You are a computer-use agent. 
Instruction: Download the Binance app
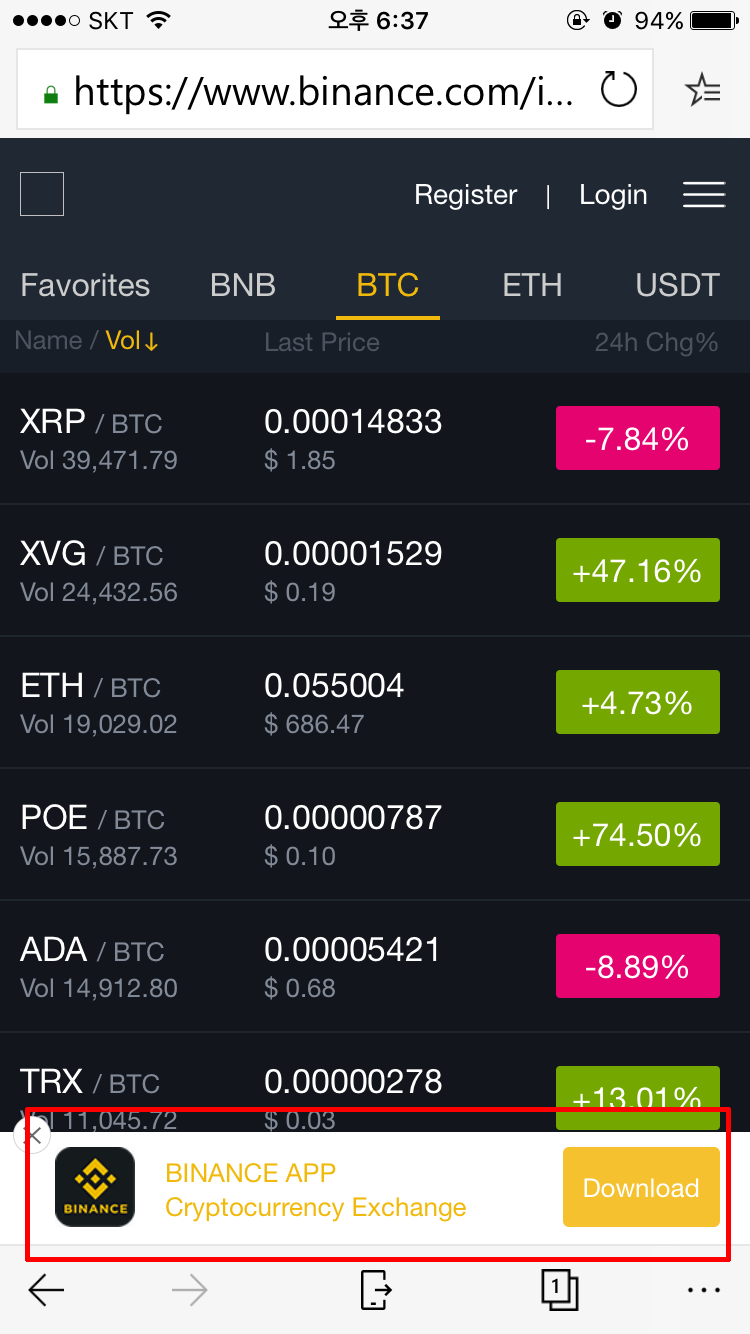(x=641, y=1187)
